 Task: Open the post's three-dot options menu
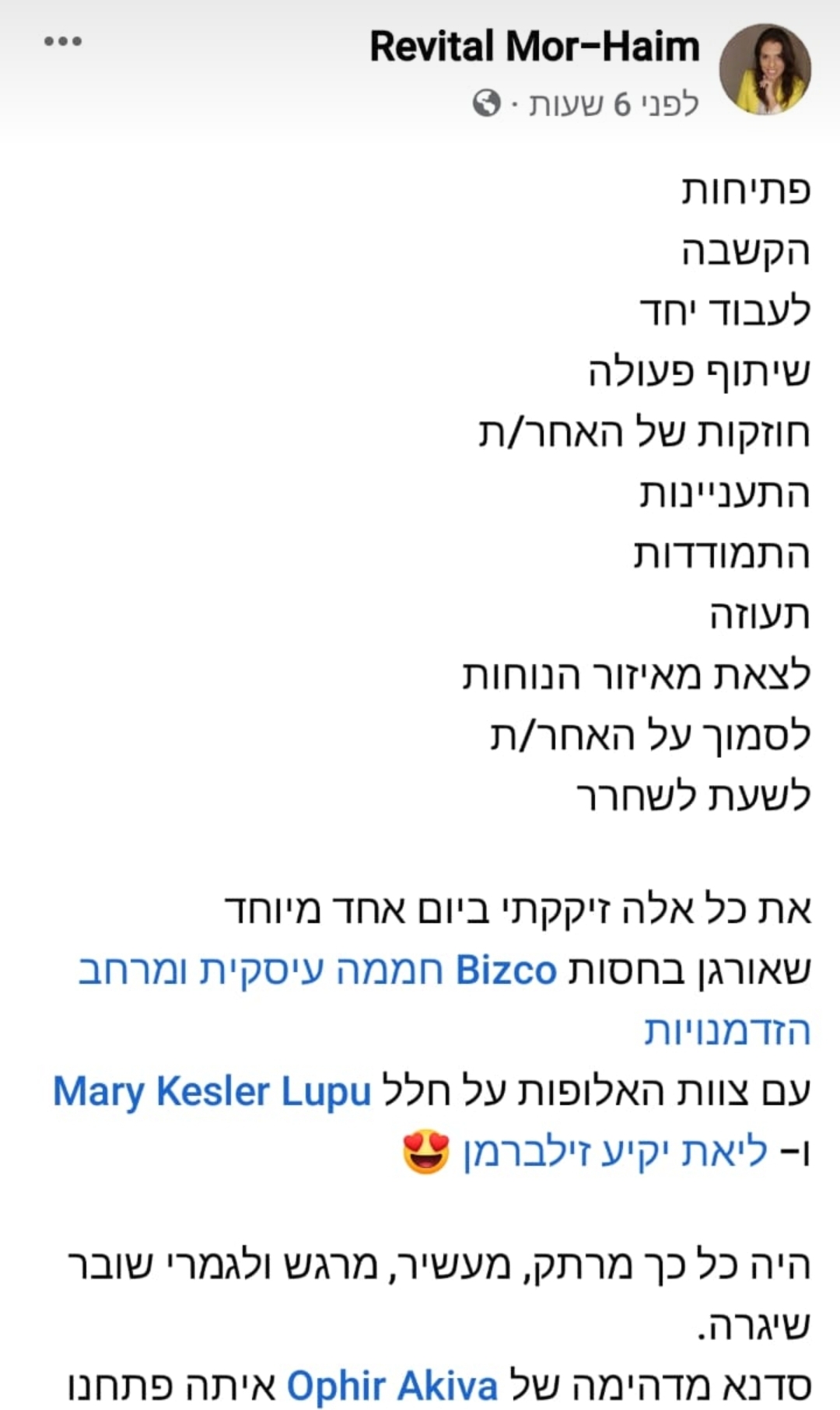point(63,42)
